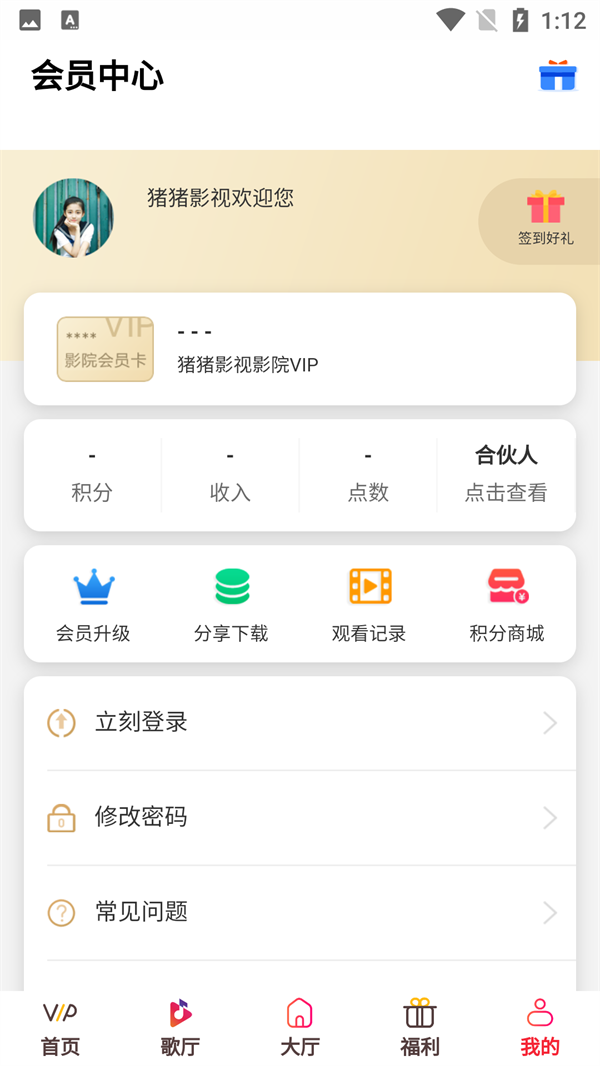Screen dimensions: 600x1066
Task: Open 会员升级 membership upgrade
Action: pyautogui.click(x=93, y=606)
